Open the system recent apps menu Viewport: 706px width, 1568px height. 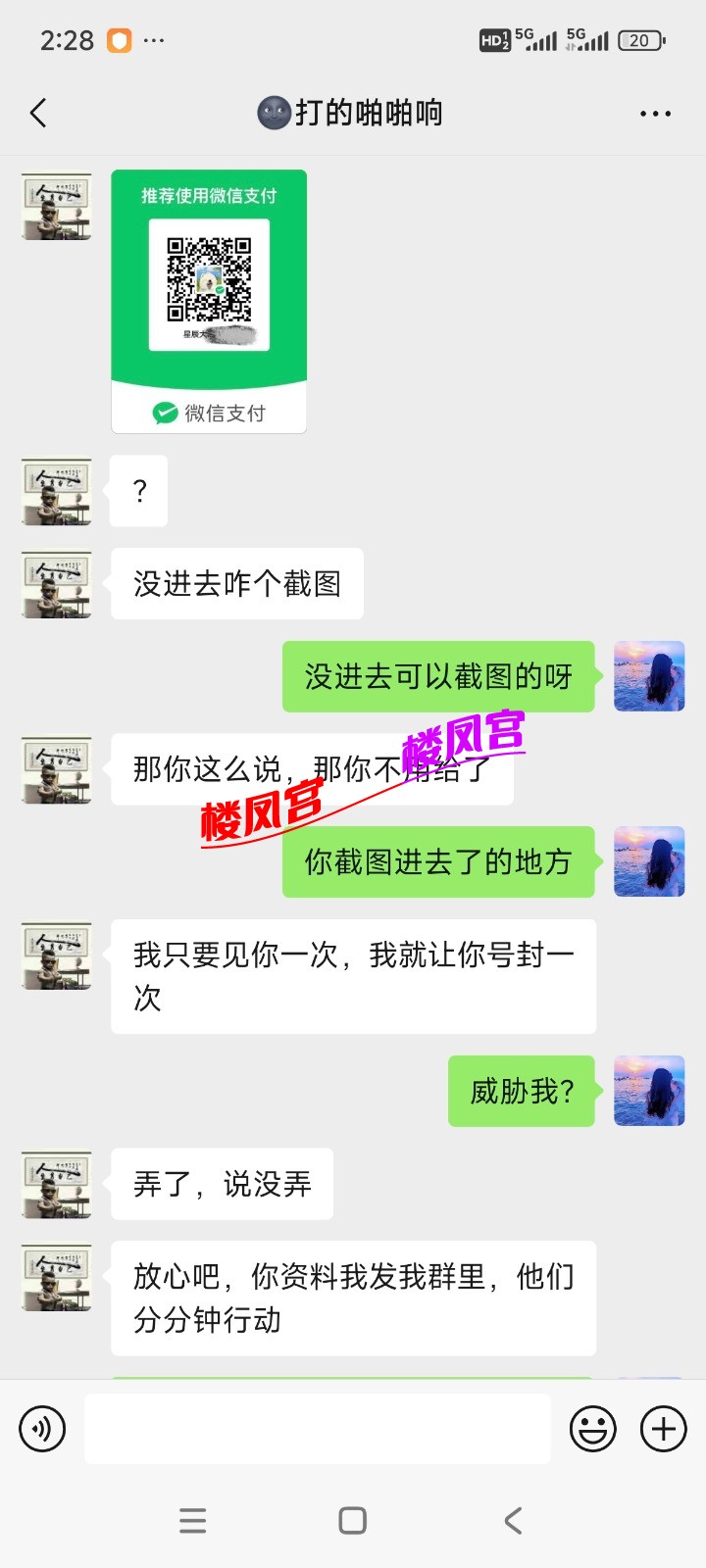tap(193, 1520)
